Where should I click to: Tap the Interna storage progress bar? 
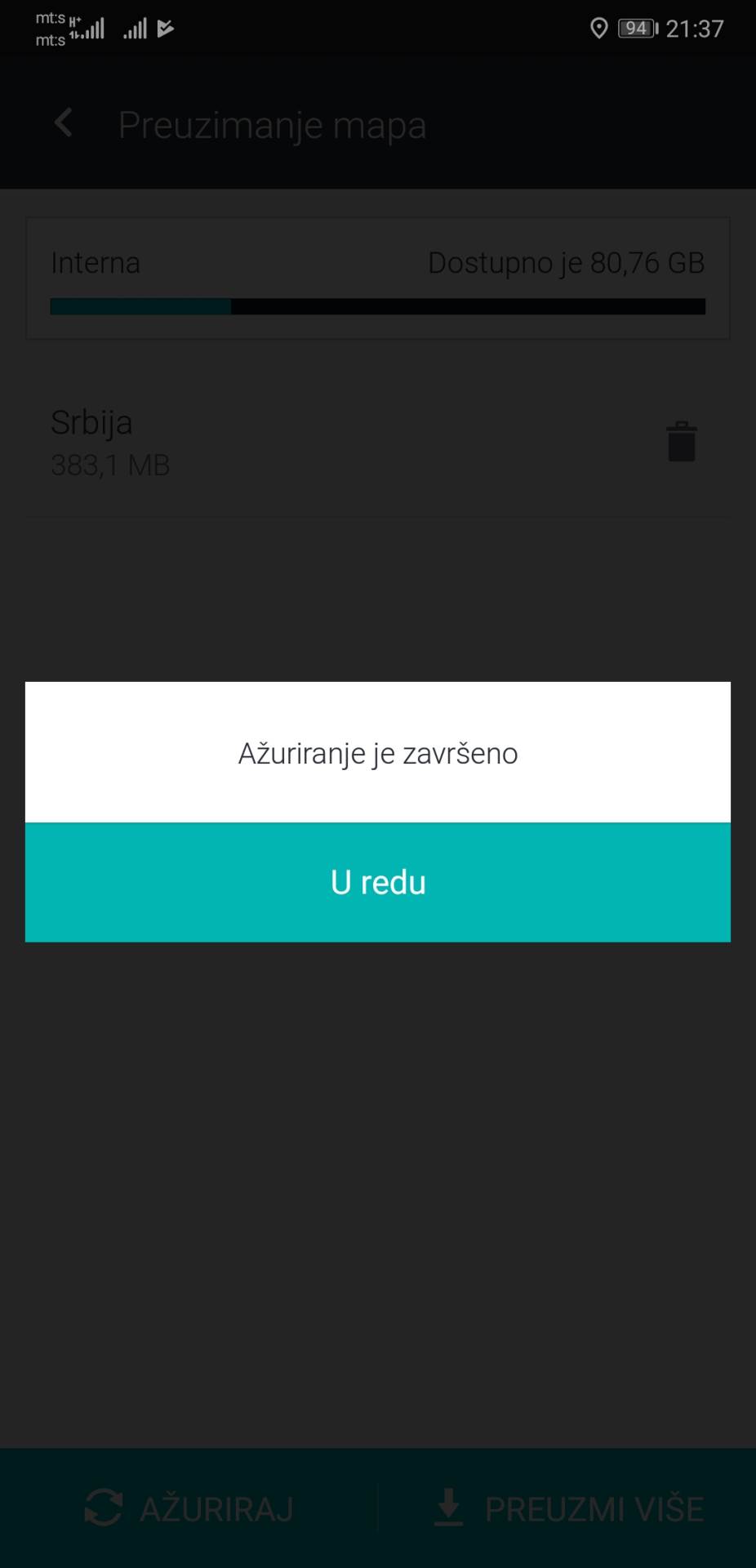point(378,307)
